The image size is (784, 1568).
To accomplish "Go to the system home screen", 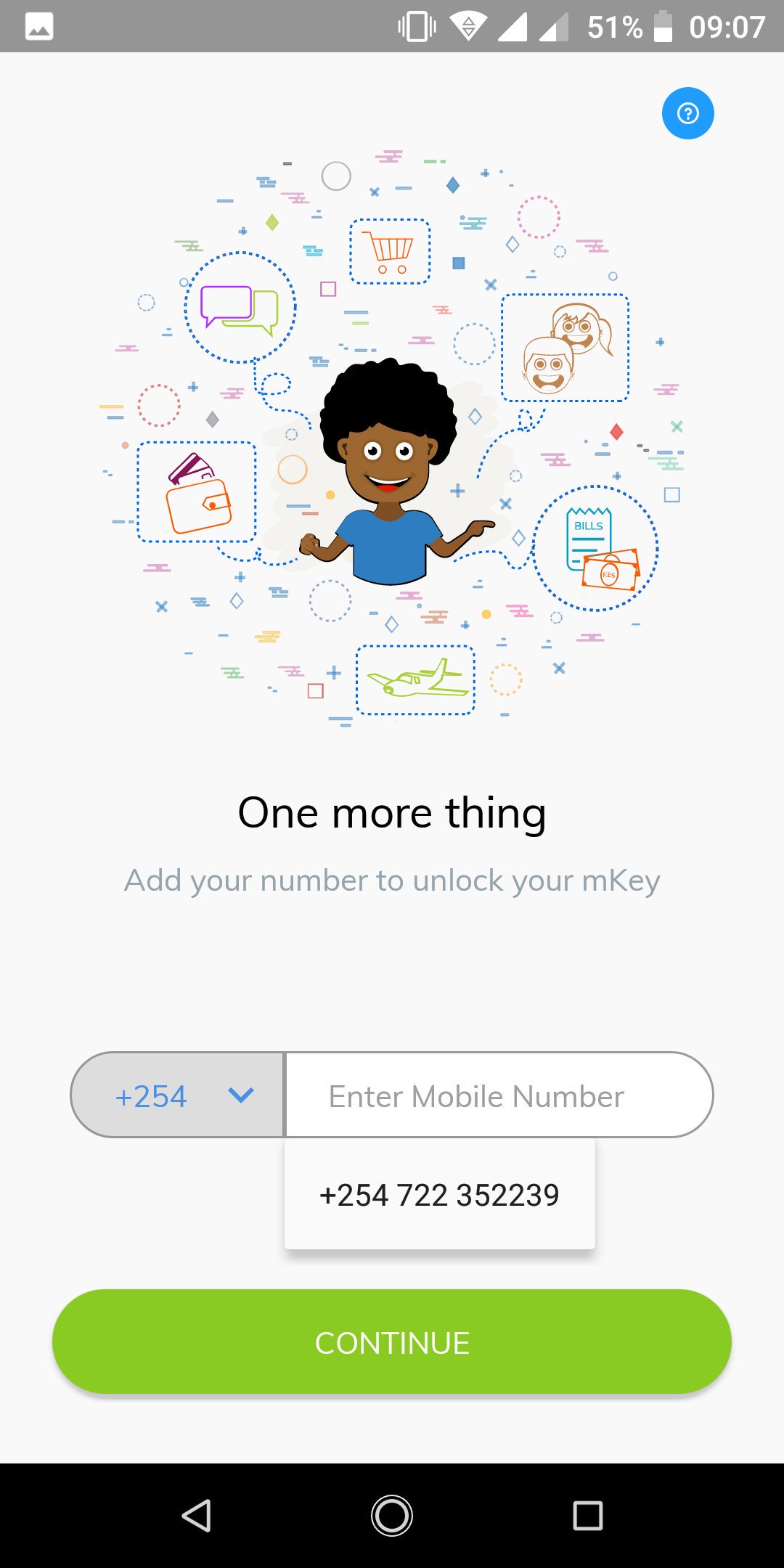I will pos(392,1516).
